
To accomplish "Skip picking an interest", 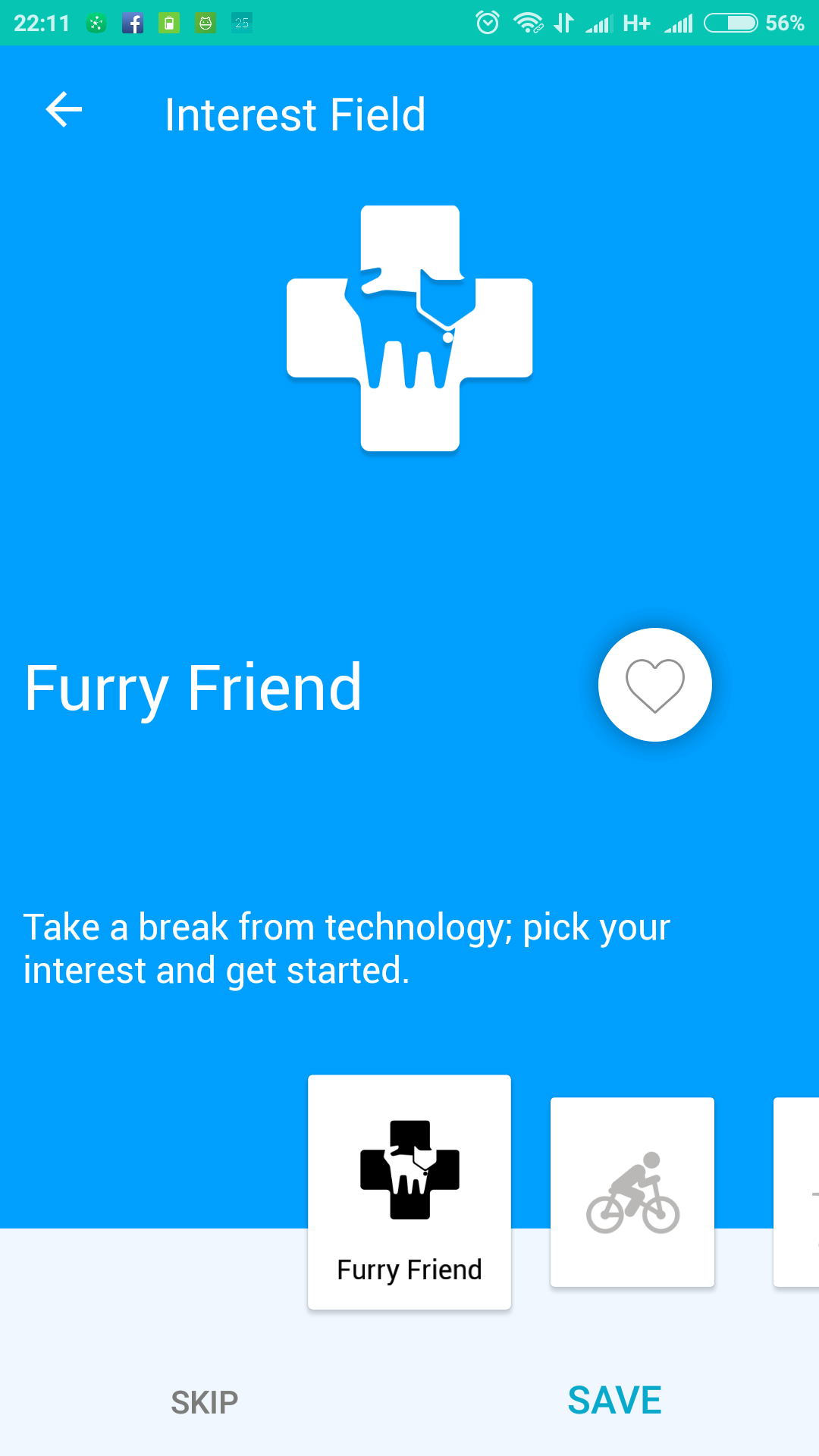I will pyautogui.click(x=205, y=1402).
